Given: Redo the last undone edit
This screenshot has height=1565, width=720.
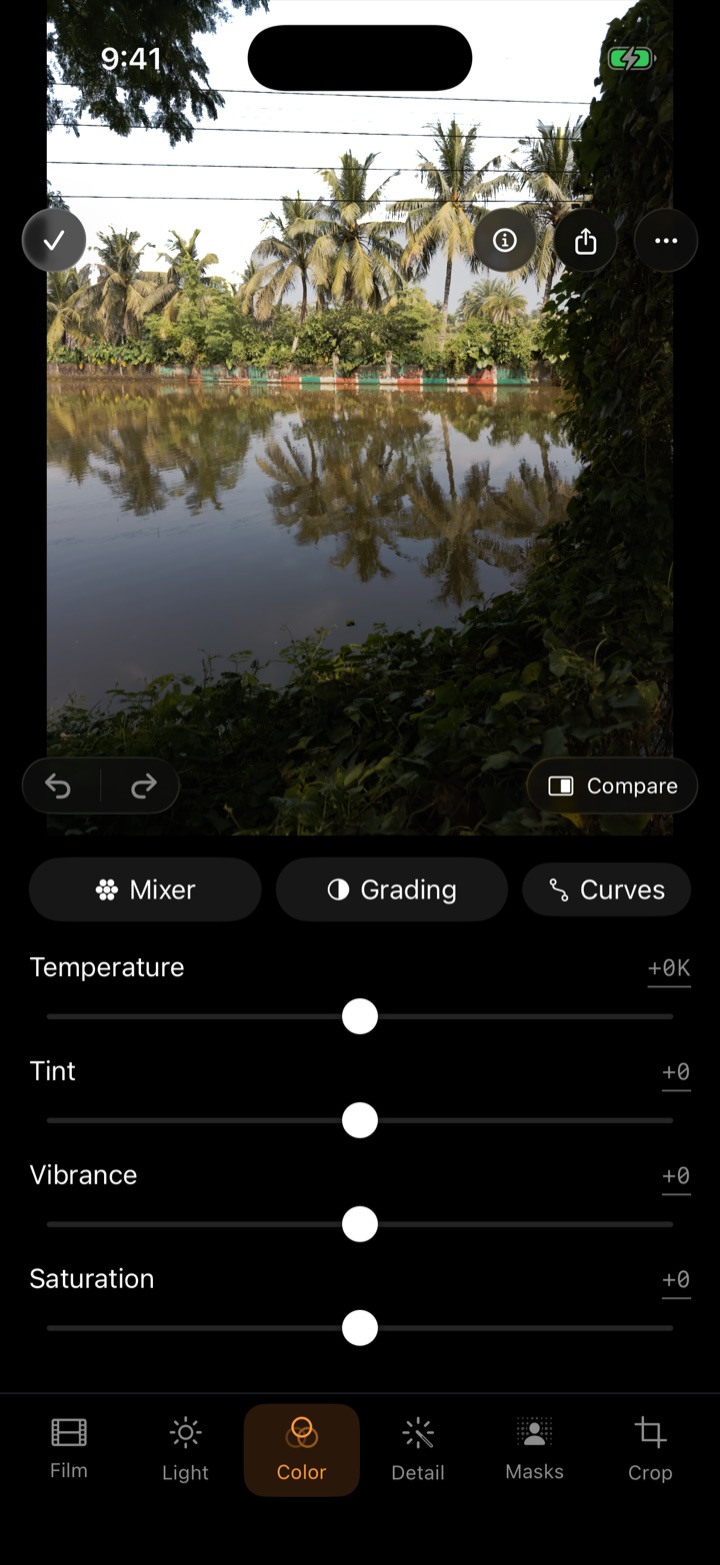Looking at the screenshot, I should click(x=143, y=786).
